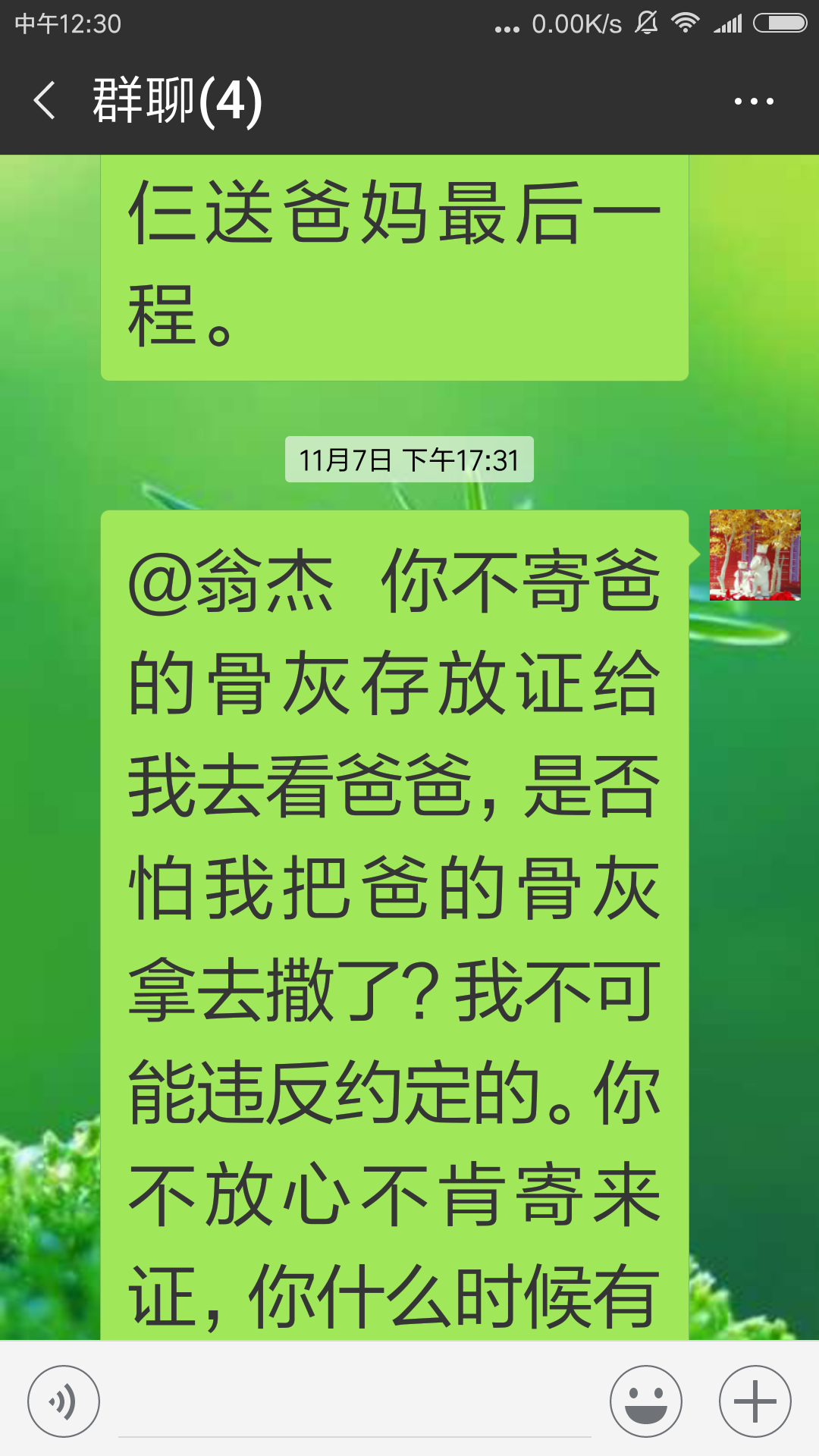
Task: Open the plus attachment menu
Action: (755, 1401)
